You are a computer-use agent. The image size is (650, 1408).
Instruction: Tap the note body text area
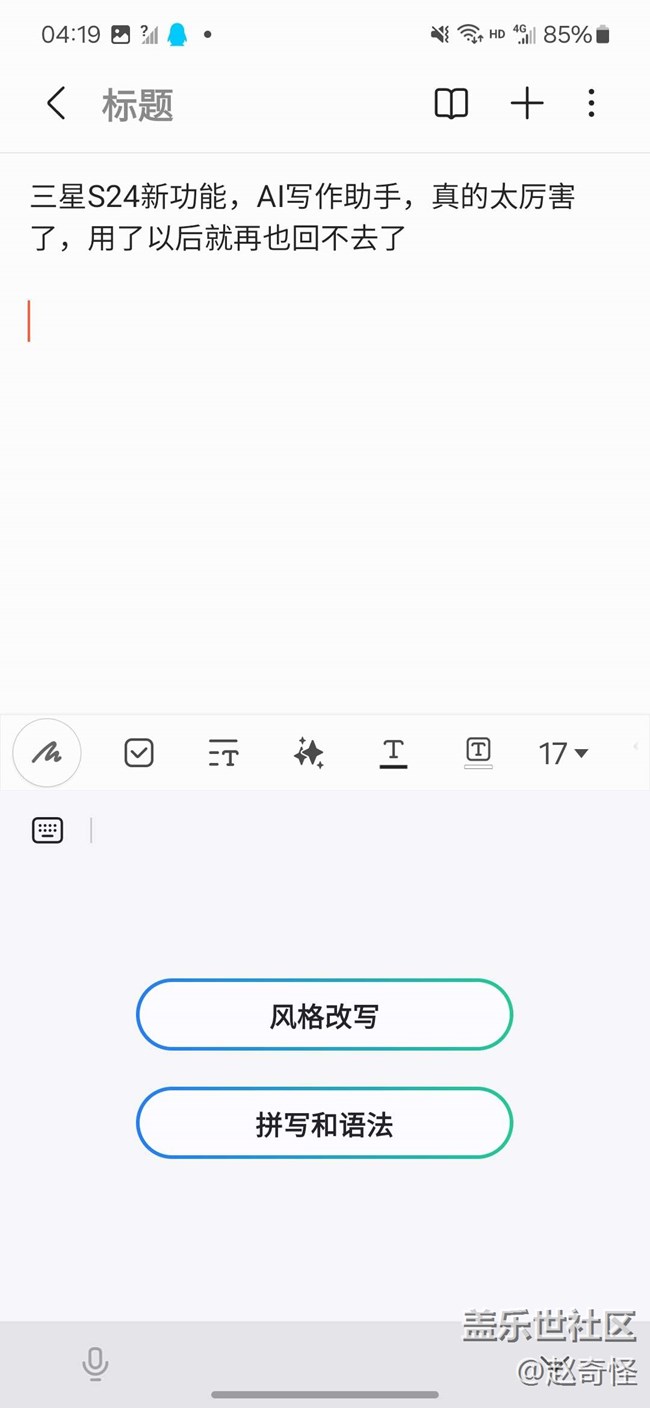(x=325, y=432)
